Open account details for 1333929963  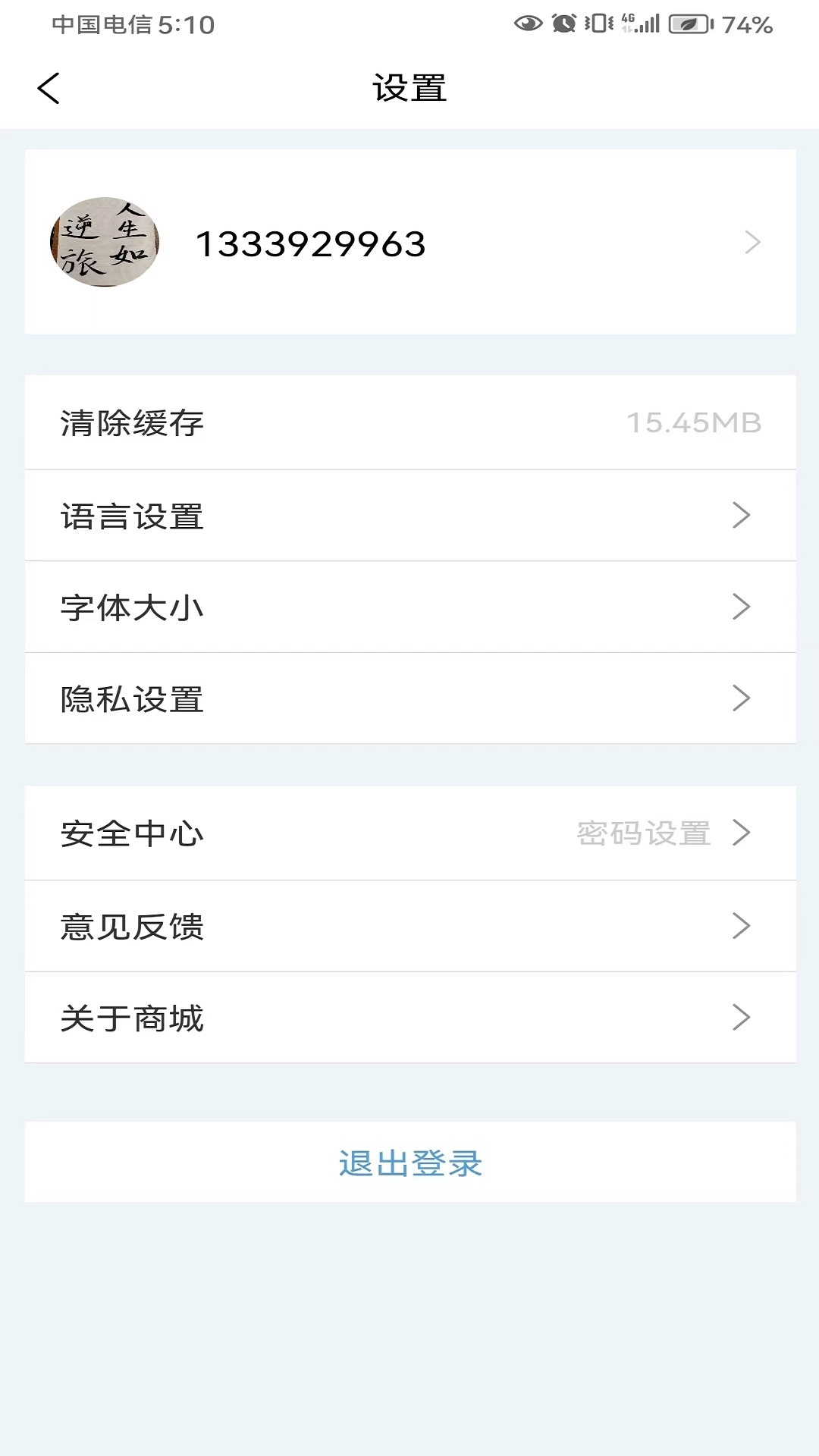coord(409,242)
